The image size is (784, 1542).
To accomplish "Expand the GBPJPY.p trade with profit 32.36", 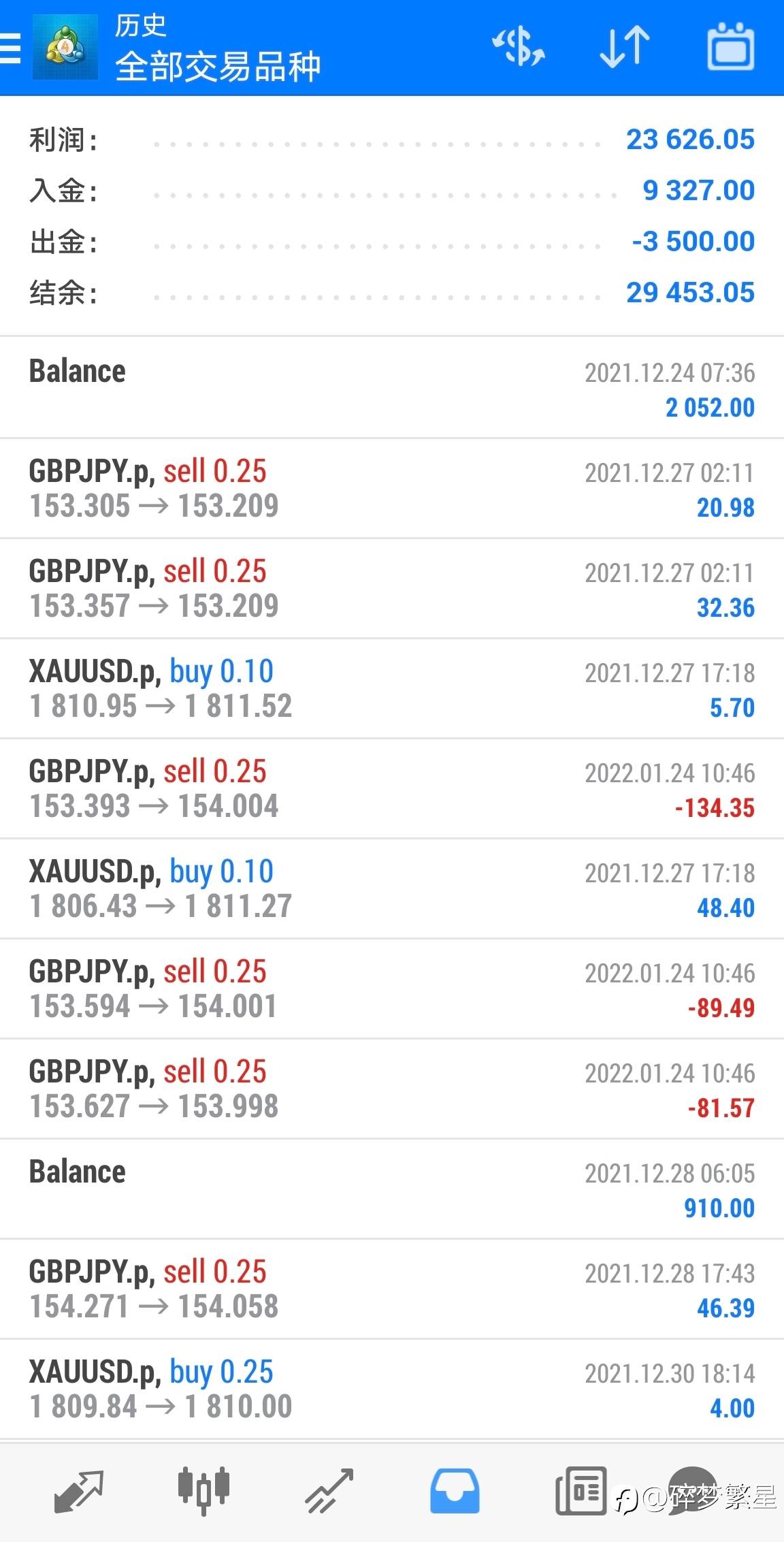I will 392,588.
